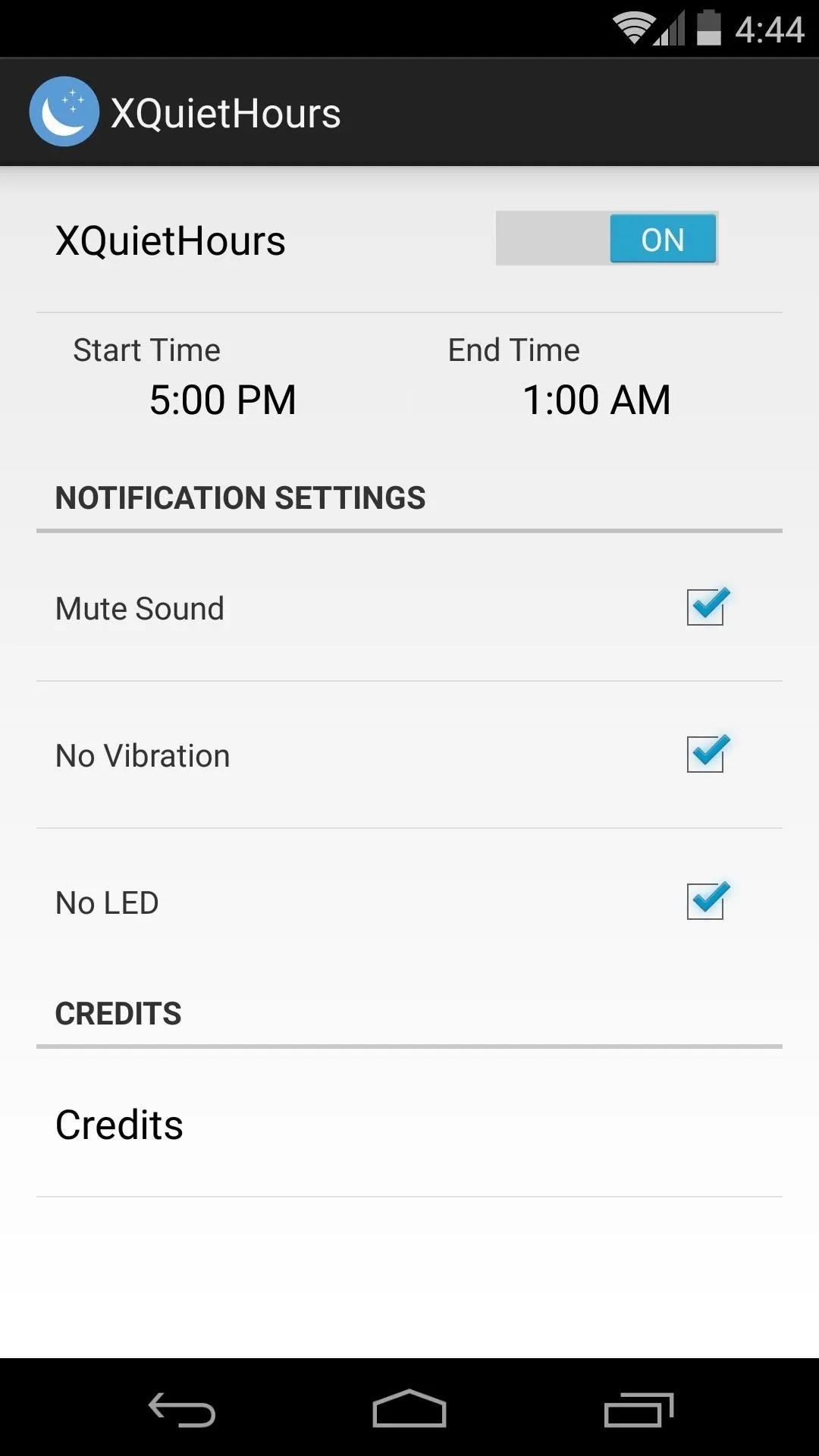This screenshot has width=819, height=1456.
Task: Open the Credits row
Action: click(x=409, y=1124)
